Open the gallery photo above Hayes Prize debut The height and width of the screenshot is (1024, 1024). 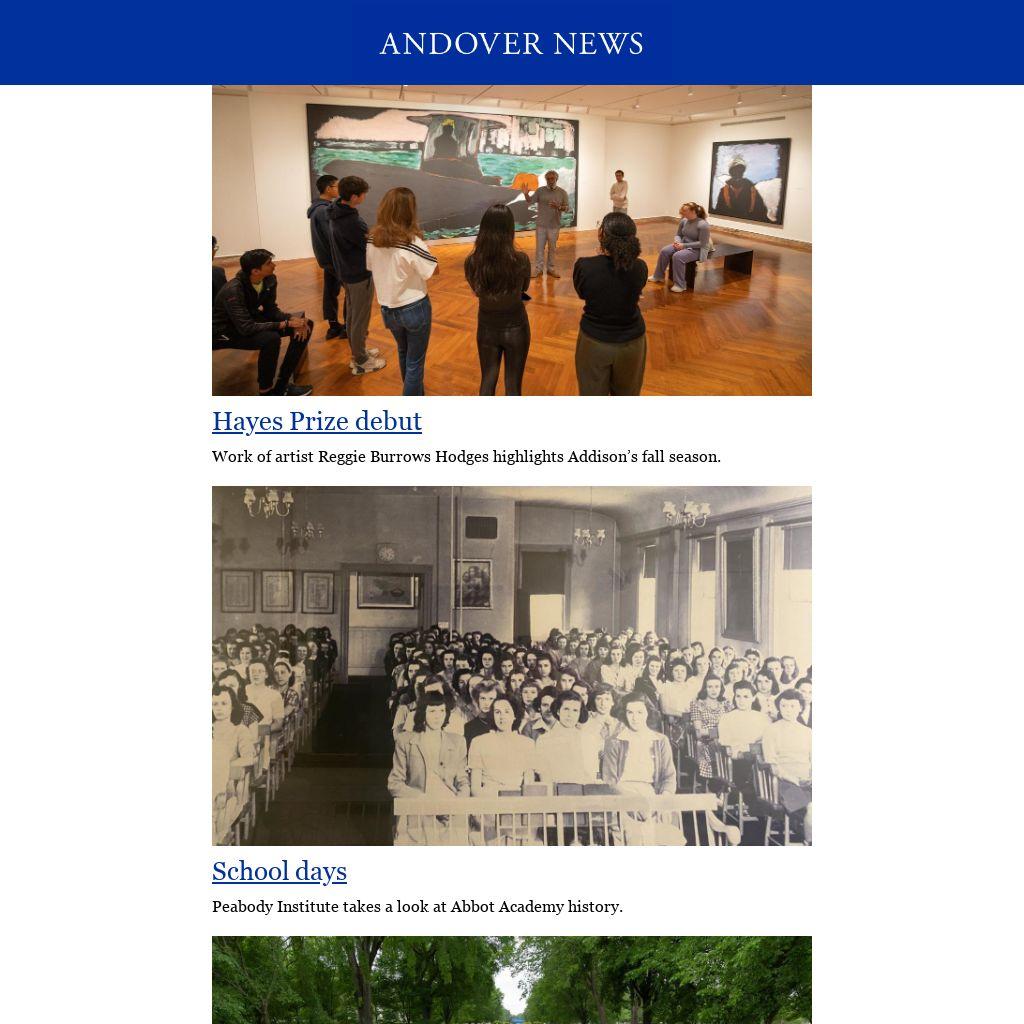click(512, 240)
